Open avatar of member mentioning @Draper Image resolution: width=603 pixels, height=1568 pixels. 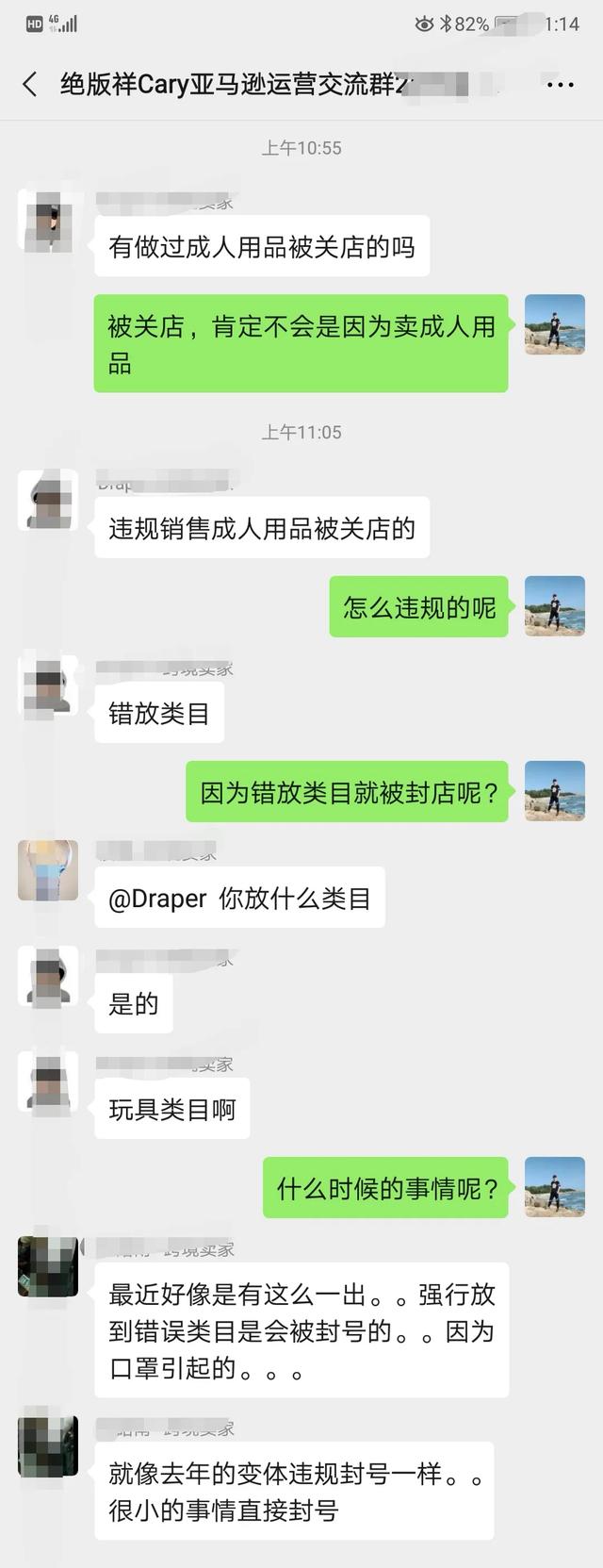point(48,870)
